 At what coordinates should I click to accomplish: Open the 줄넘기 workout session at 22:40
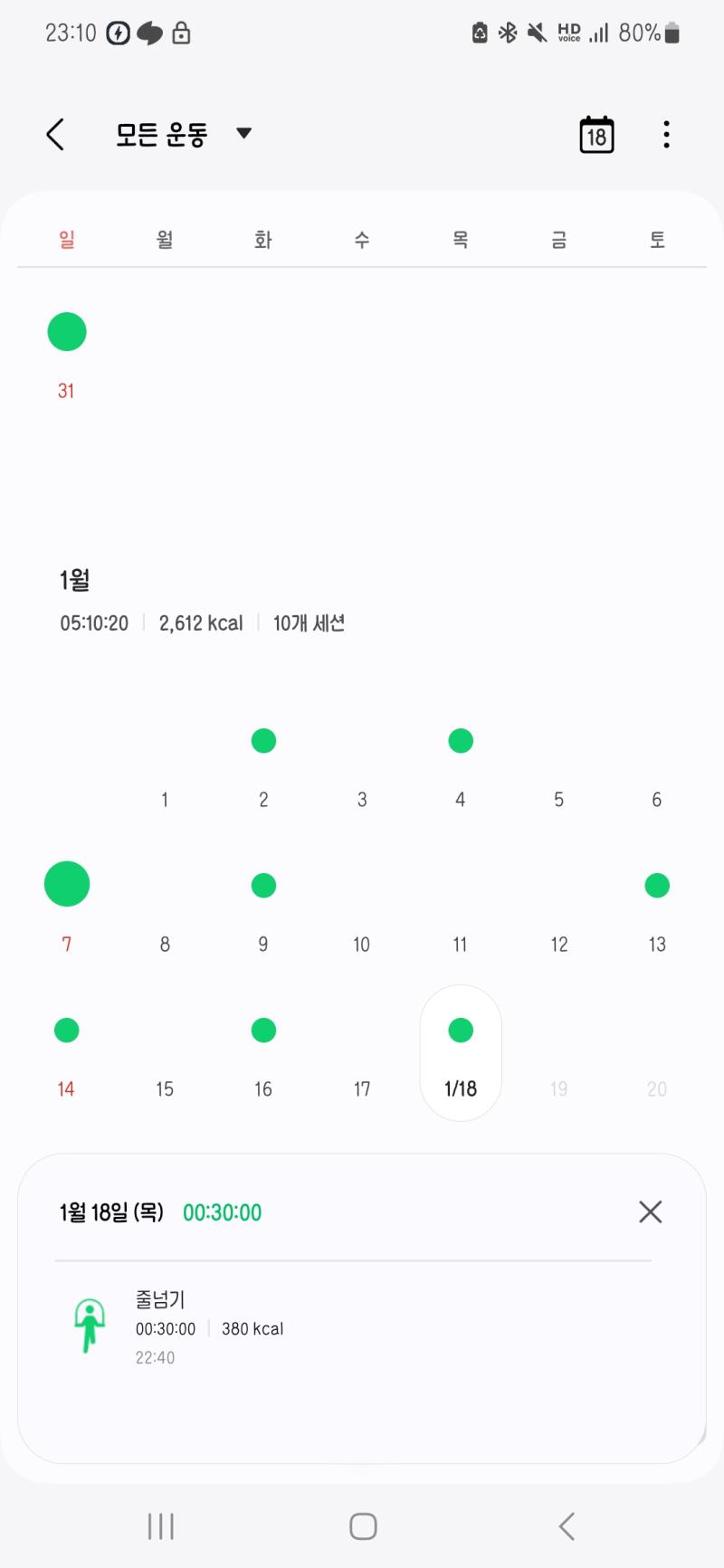pyautogui.click(x=353, y=1326)
